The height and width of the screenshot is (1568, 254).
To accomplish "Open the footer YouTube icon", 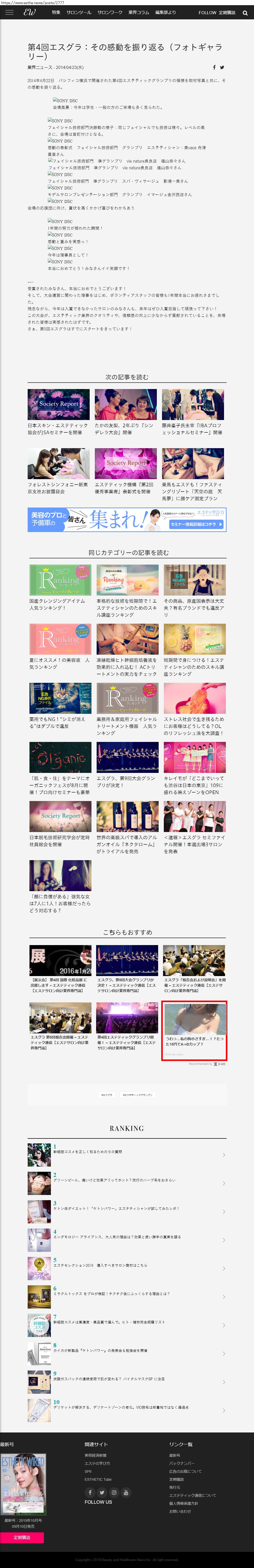I will coord(126,1492).
